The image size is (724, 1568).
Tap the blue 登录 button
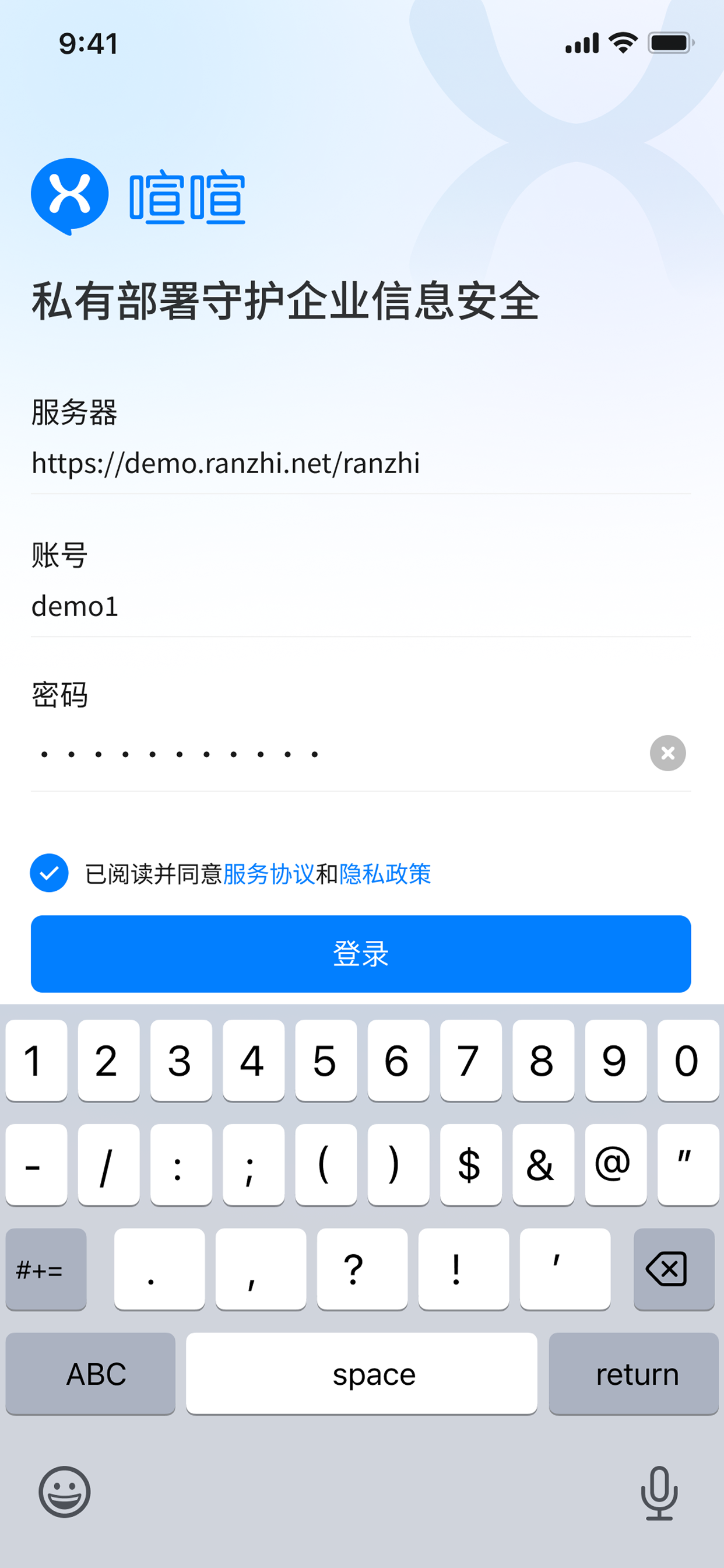click(361, 953)
